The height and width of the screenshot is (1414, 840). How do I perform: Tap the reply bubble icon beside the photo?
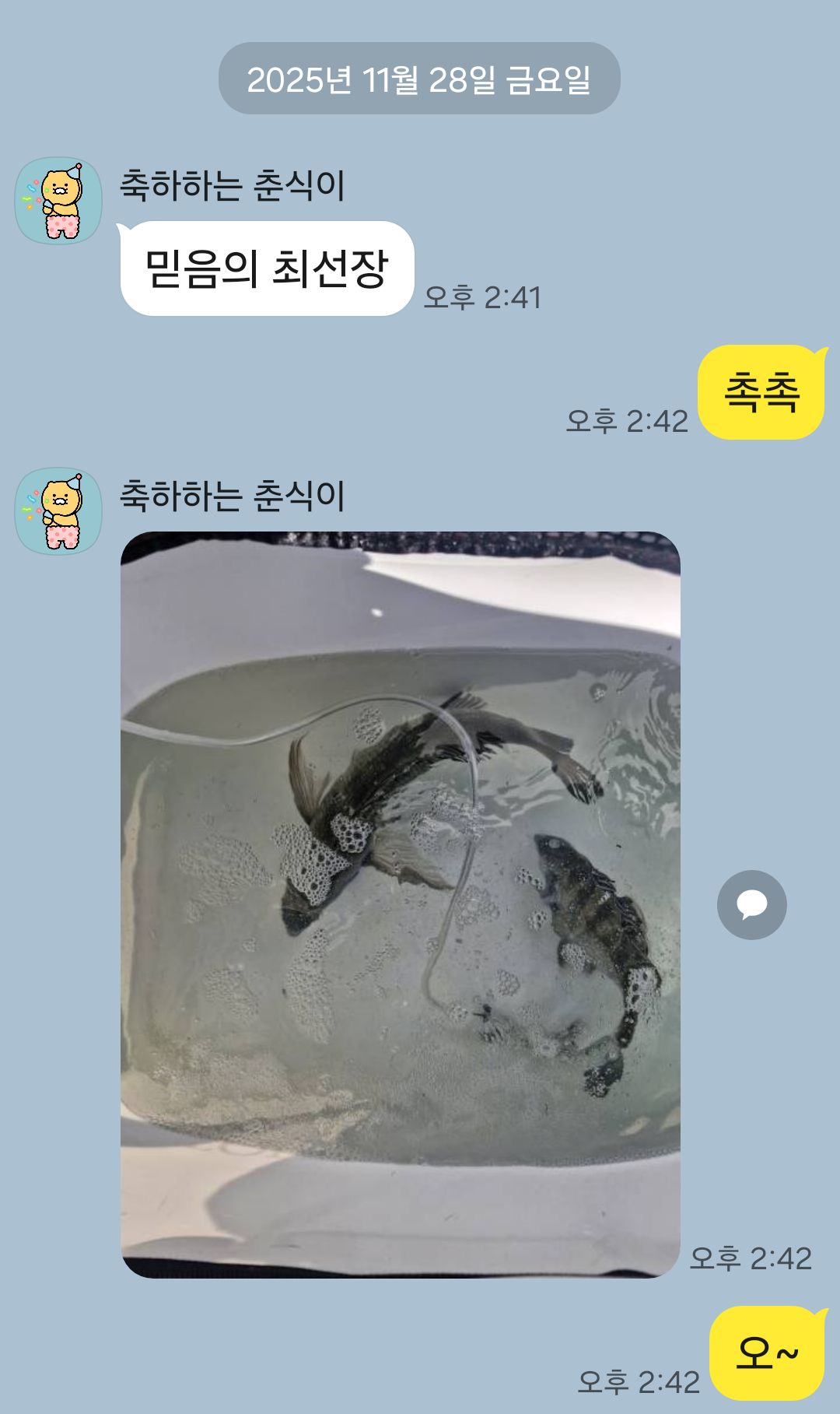click(751, 904)
